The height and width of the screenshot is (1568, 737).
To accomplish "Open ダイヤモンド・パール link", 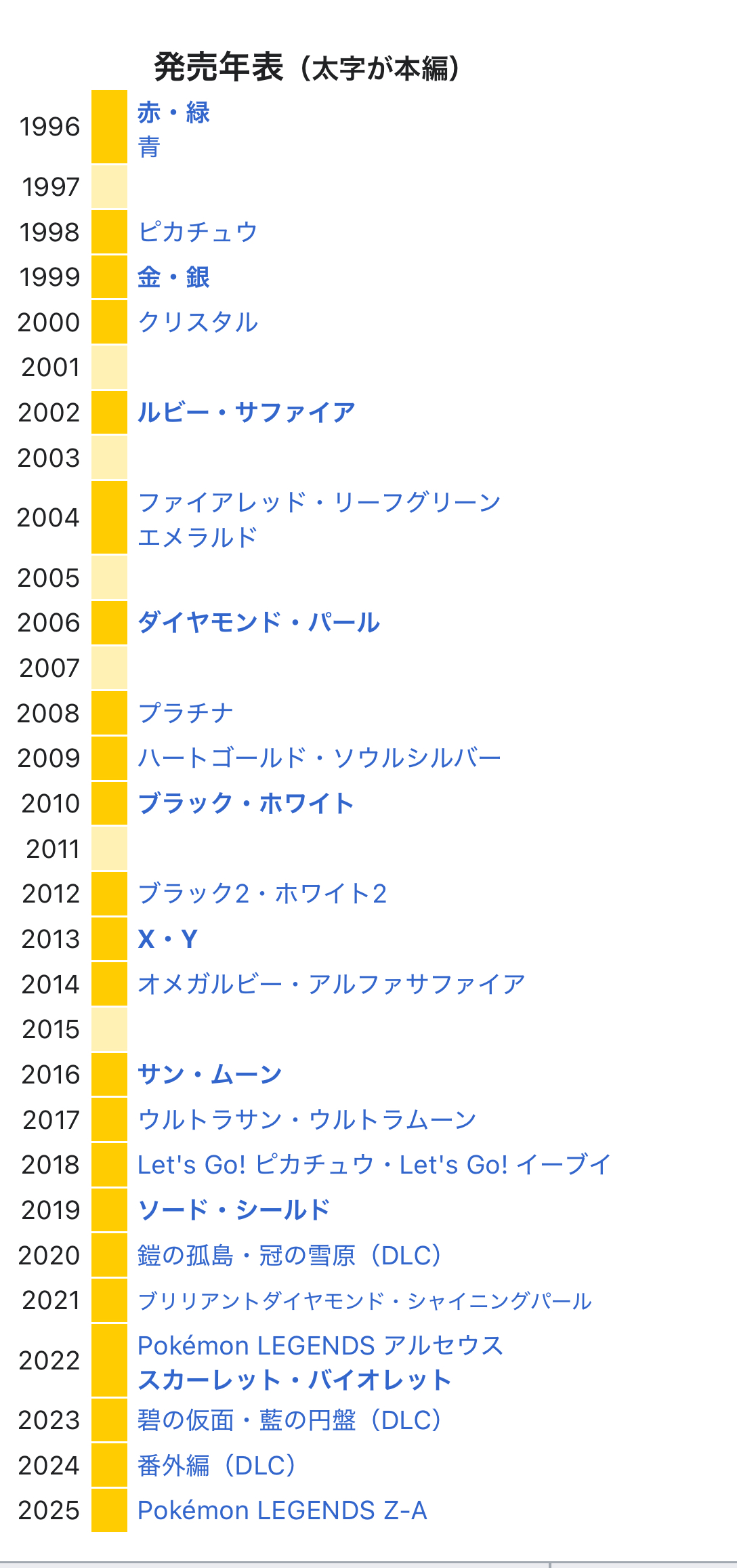I will click(258, 622).
